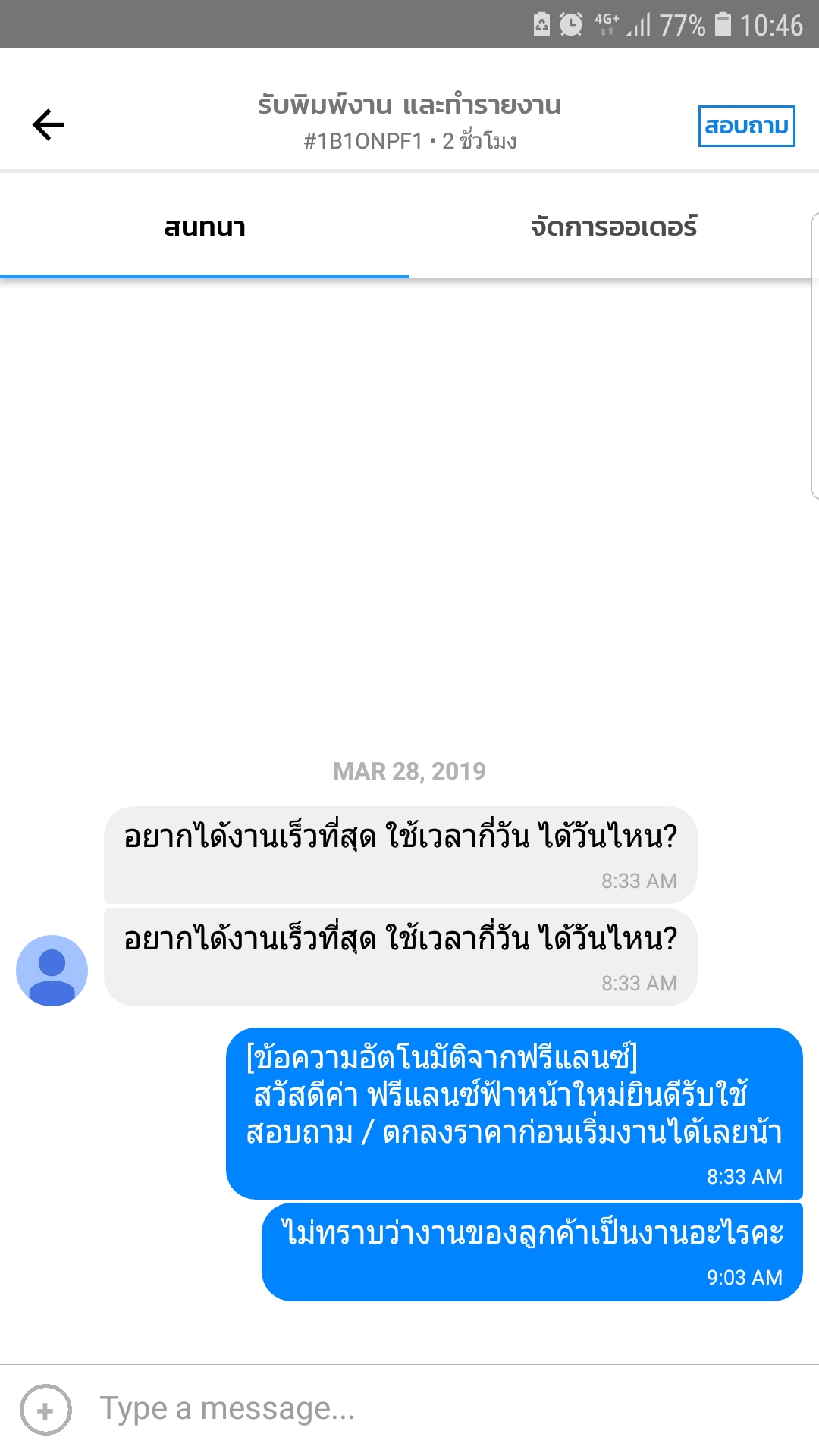Screen dimensions: 819x1456
Task: Switch to the สนทนา tab
Action: click(205, 227)
